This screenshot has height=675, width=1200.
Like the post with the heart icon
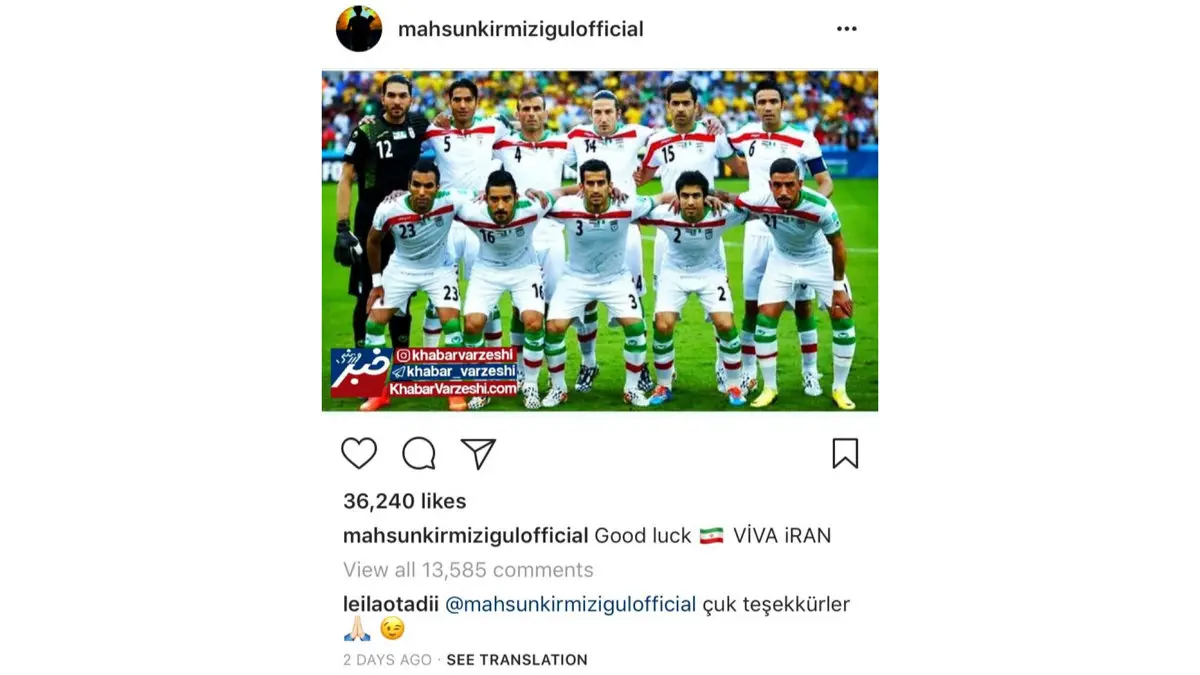pyautogui.click(x=359, y=453)
